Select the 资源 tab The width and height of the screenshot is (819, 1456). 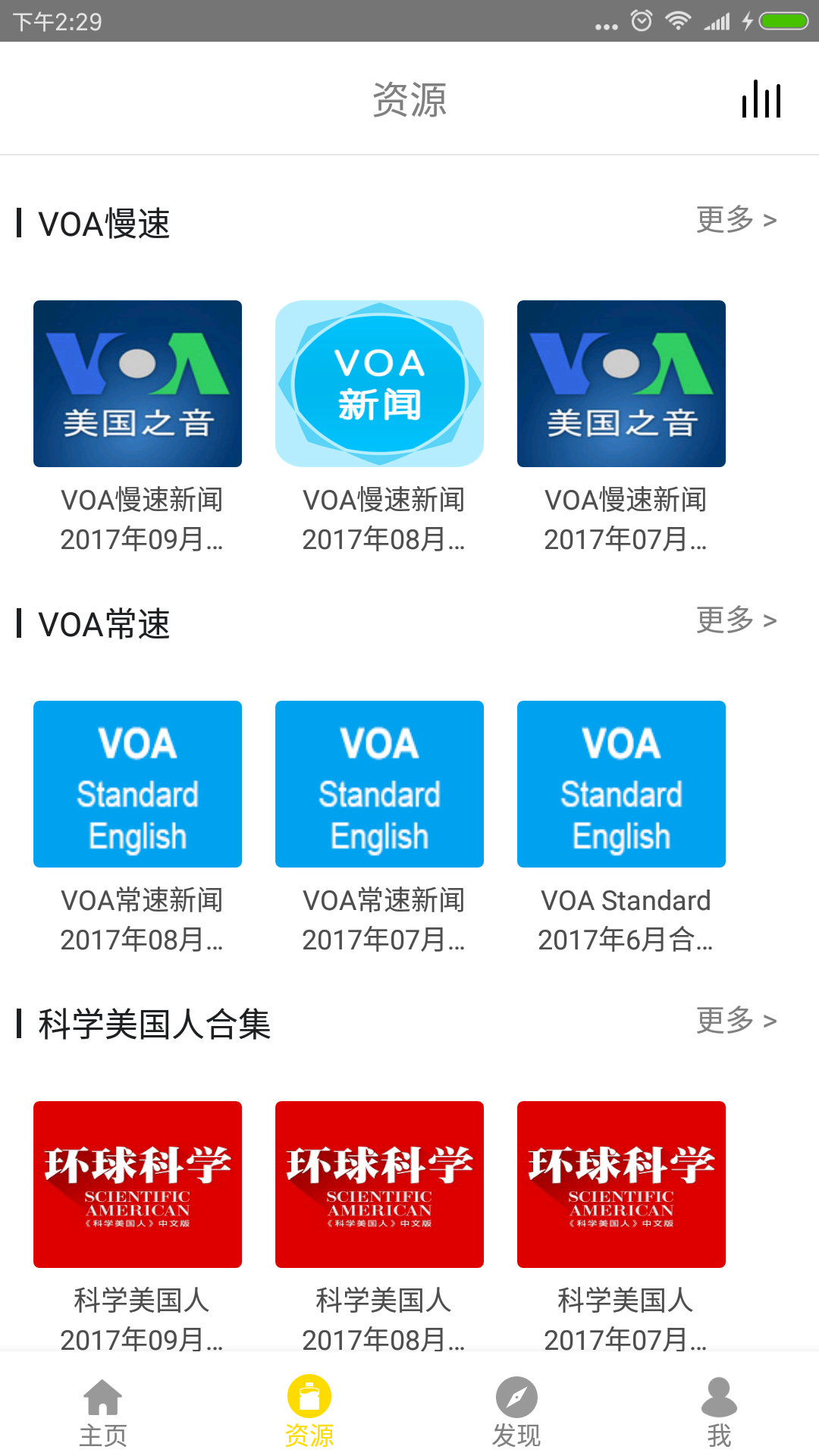(309, 1411)
